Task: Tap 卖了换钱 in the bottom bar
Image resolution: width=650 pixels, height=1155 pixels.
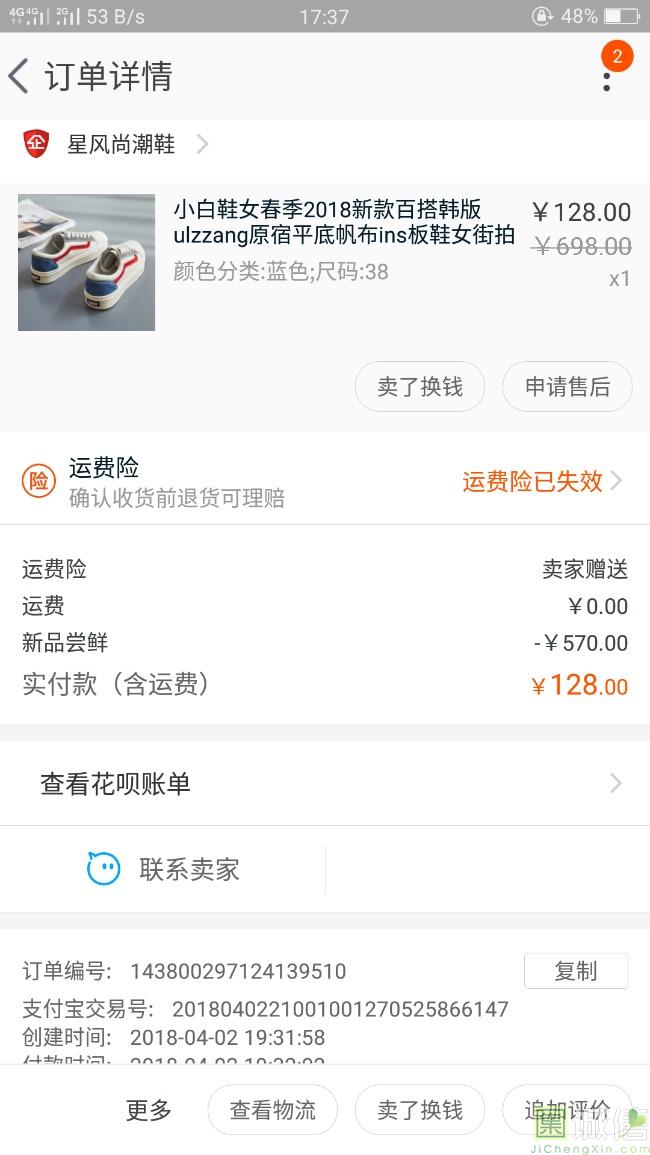Action: 420,1110
